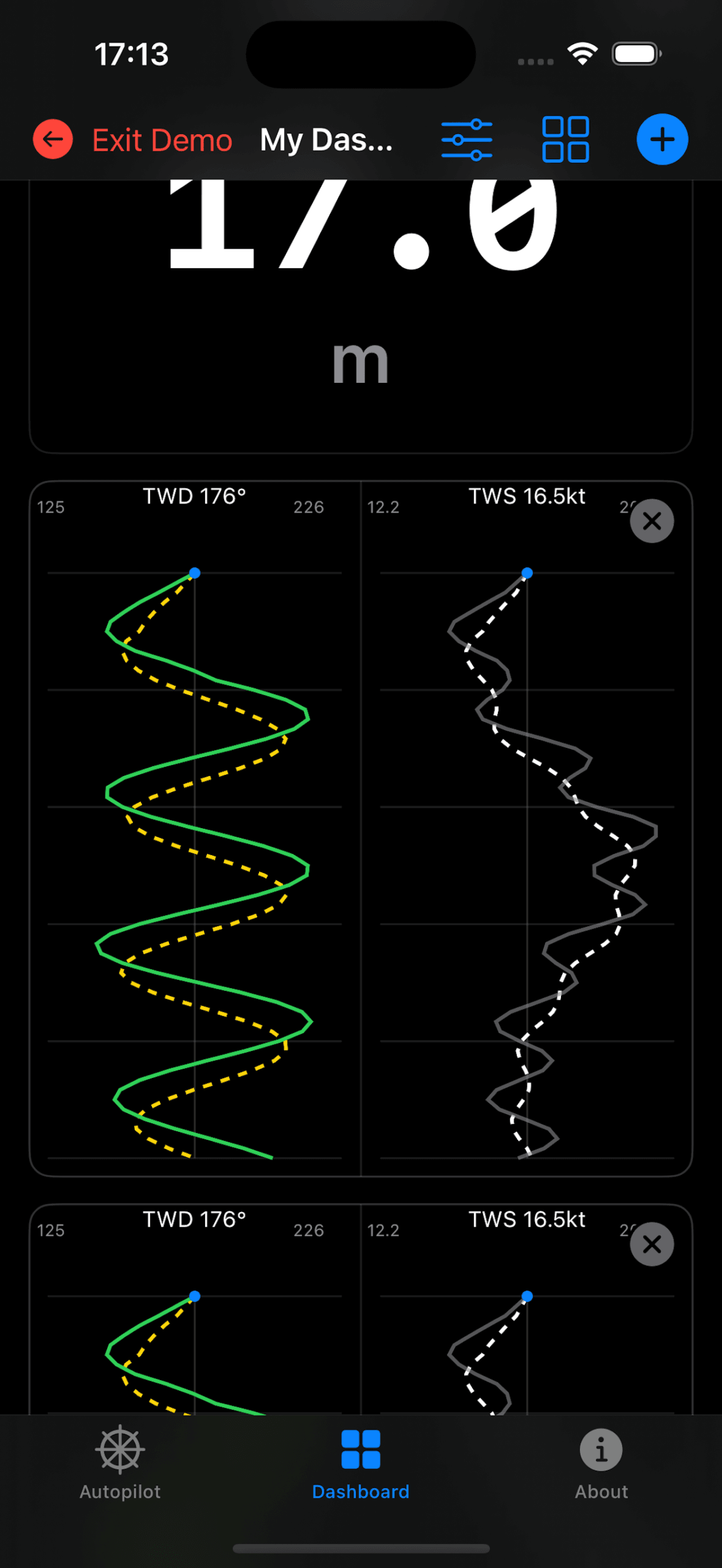The height and width of the screenshot is (1568, 722).
Task: Add a new dashboard widget
Action: coord(662,140)
